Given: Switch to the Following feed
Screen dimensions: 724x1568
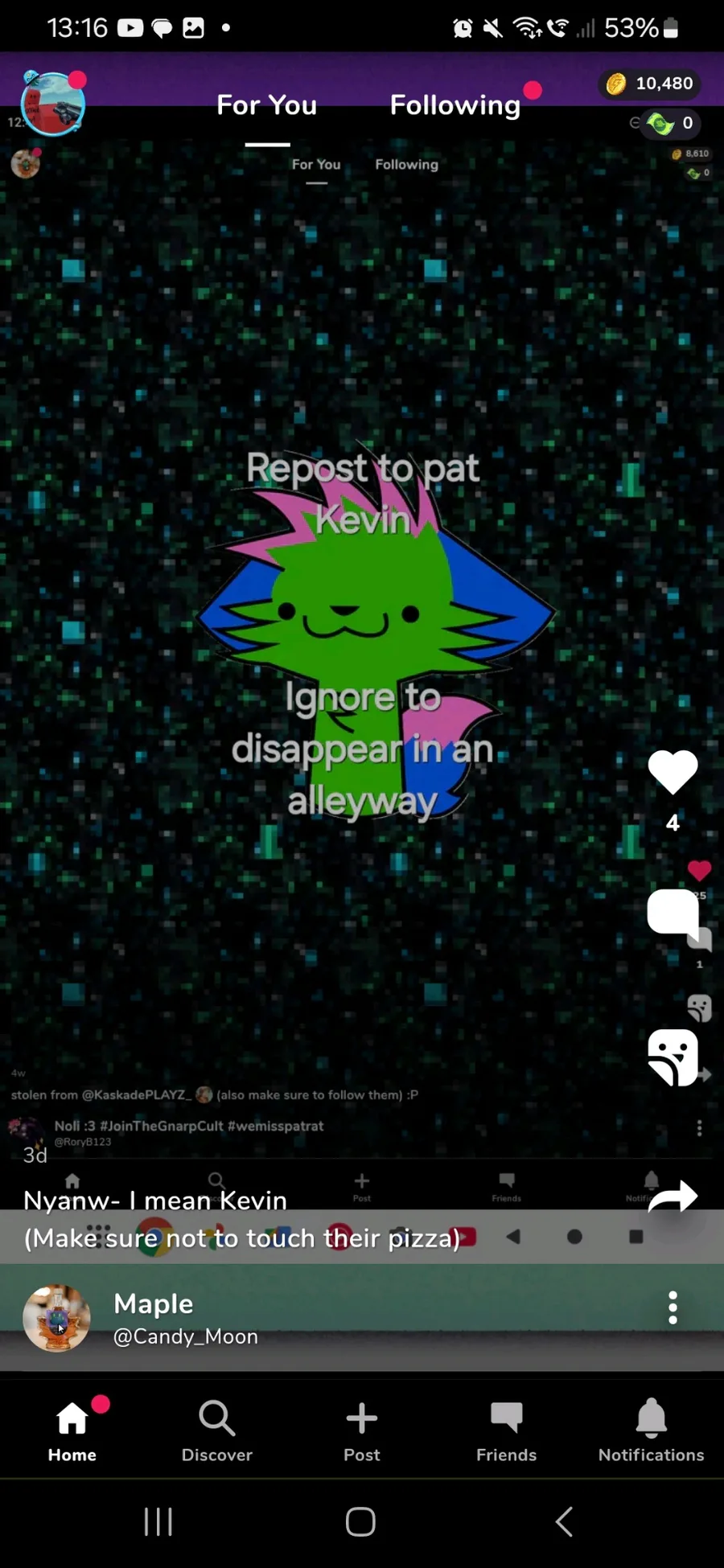Looking at the screenshot, I should click(x=455, y=105).
